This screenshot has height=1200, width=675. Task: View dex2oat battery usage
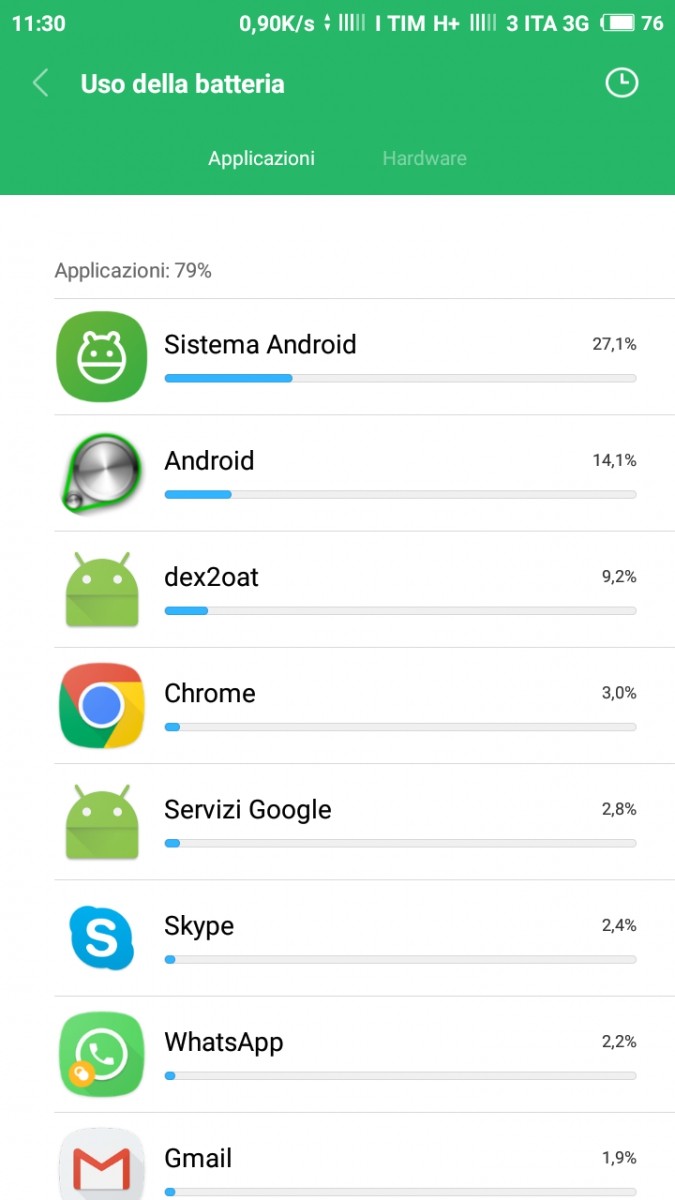[x=364, y=589]
